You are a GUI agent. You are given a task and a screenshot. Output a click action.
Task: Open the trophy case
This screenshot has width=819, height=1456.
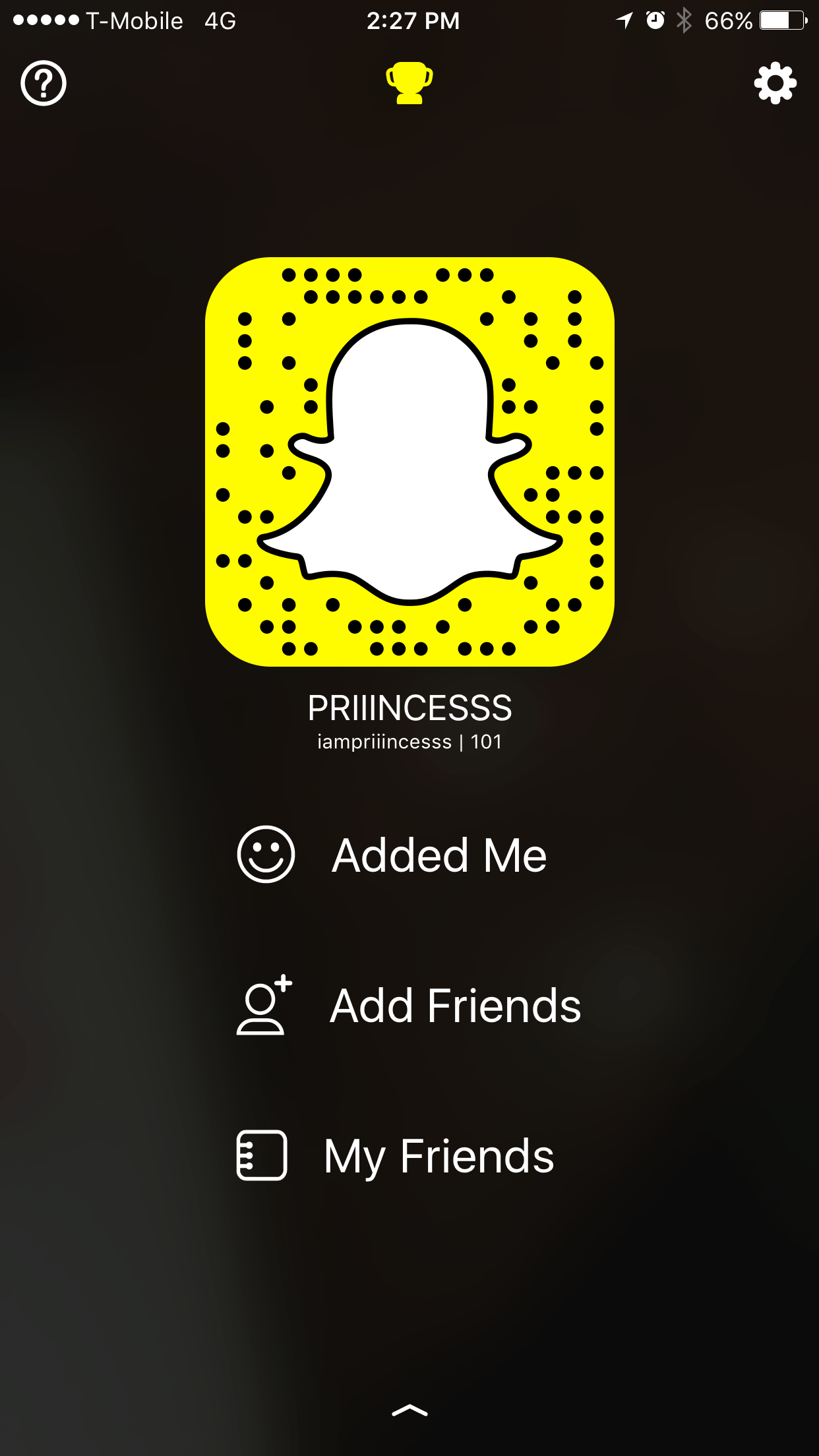tap(409, 83)
